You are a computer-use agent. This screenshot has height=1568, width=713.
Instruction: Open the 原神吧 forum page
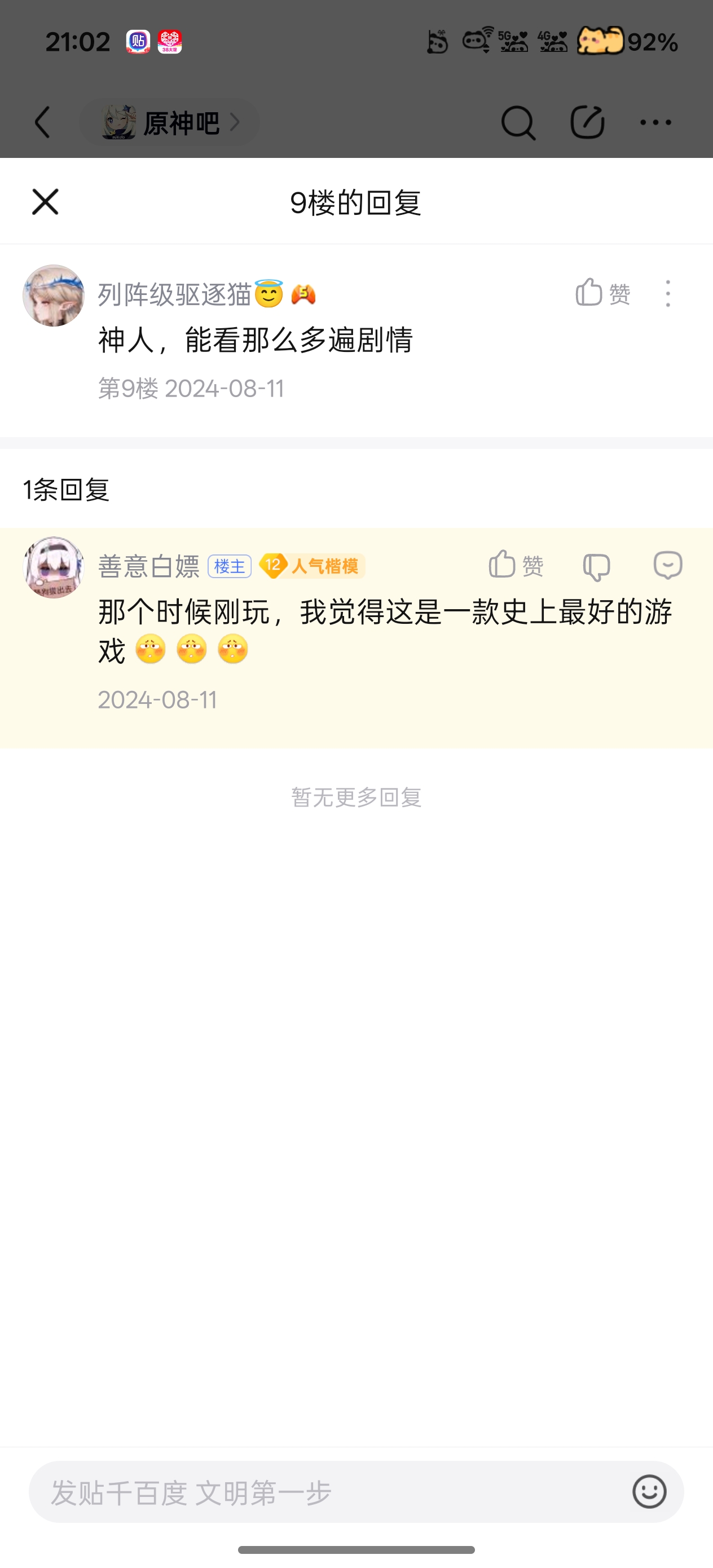point(169,122)
